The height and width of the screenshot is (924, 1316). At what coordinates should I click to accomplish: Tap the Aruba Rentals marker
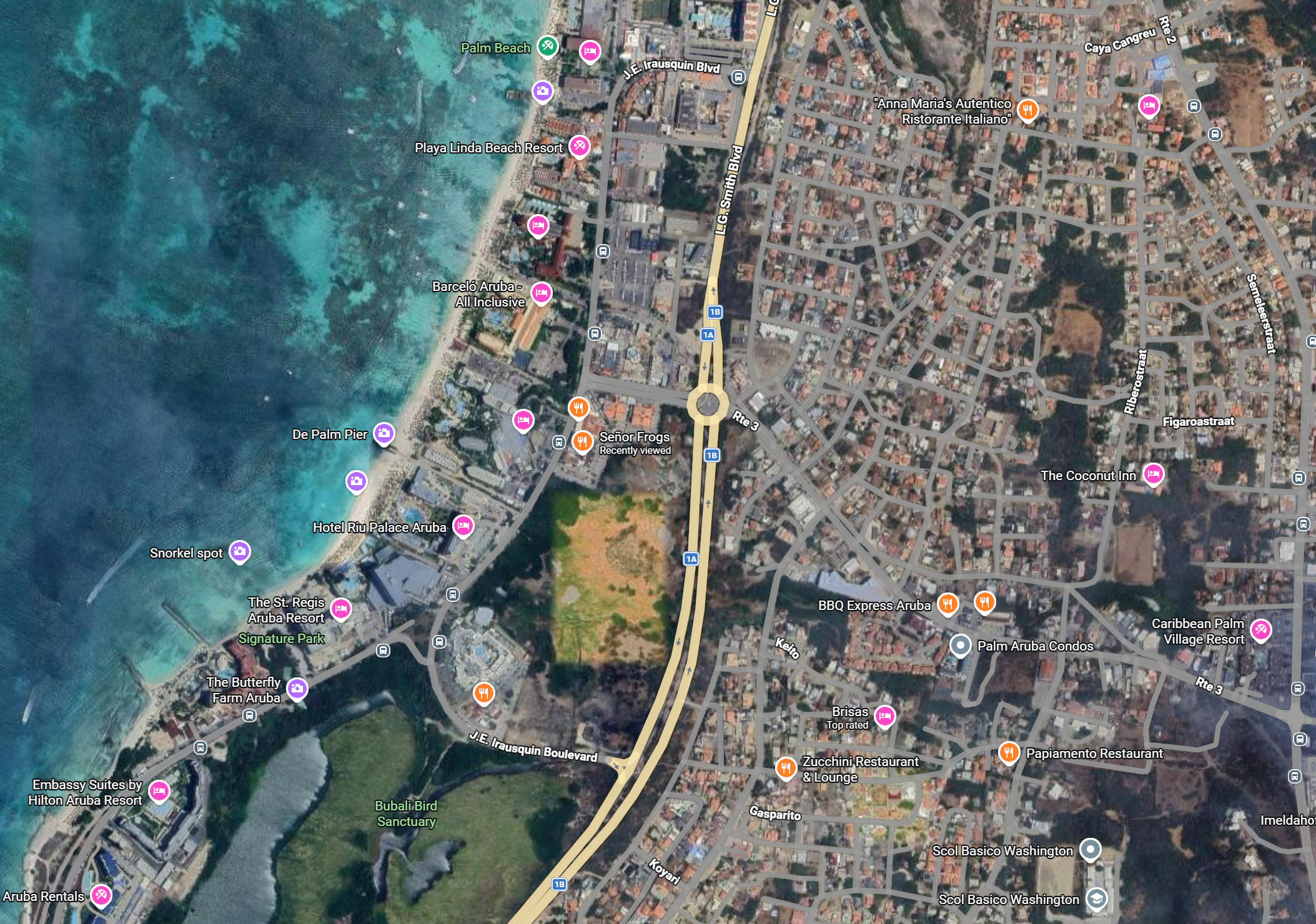tap(101, 895)
